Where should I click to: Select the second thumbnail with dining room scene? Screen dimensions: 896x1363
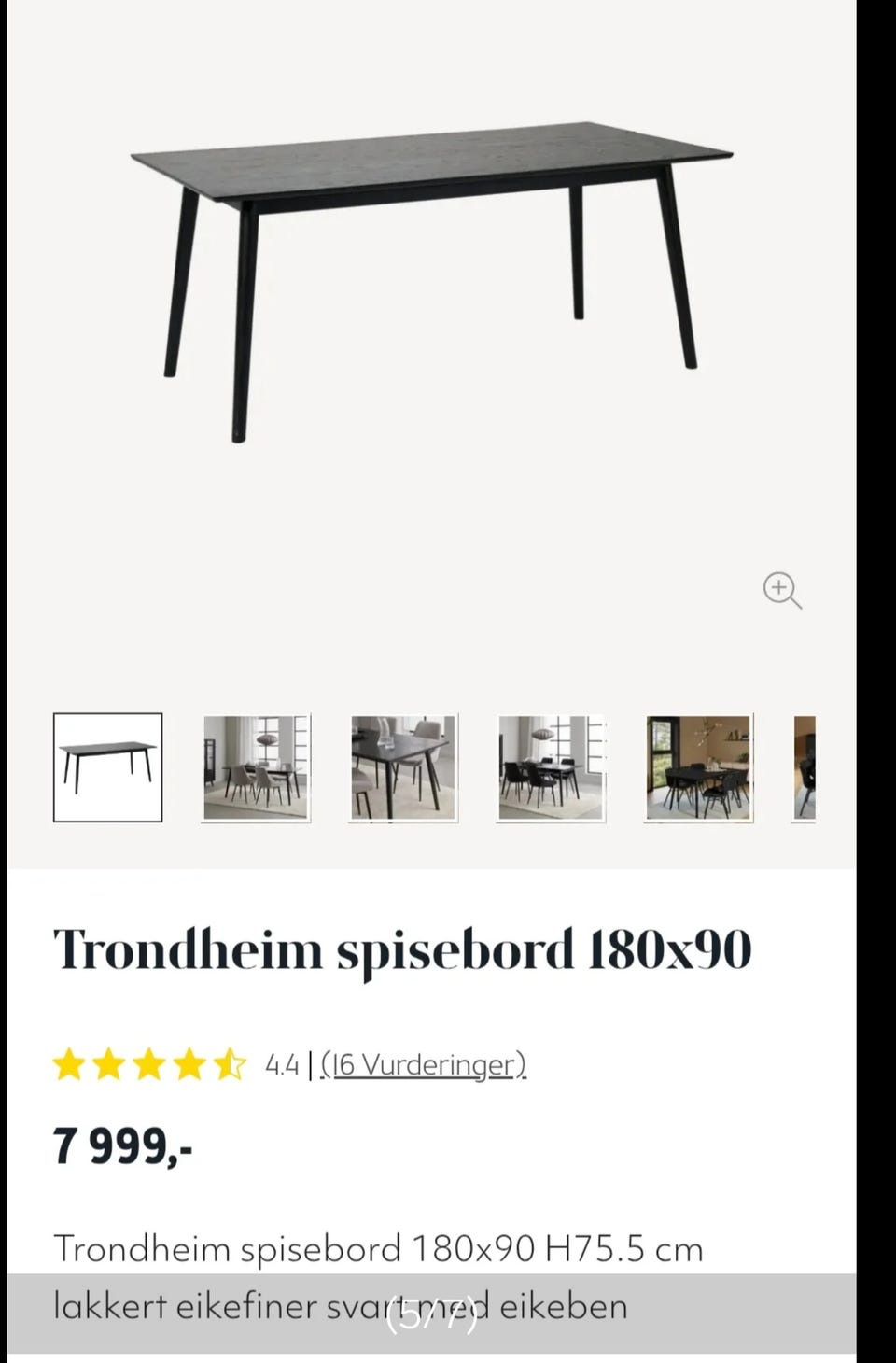coord(256,766)
